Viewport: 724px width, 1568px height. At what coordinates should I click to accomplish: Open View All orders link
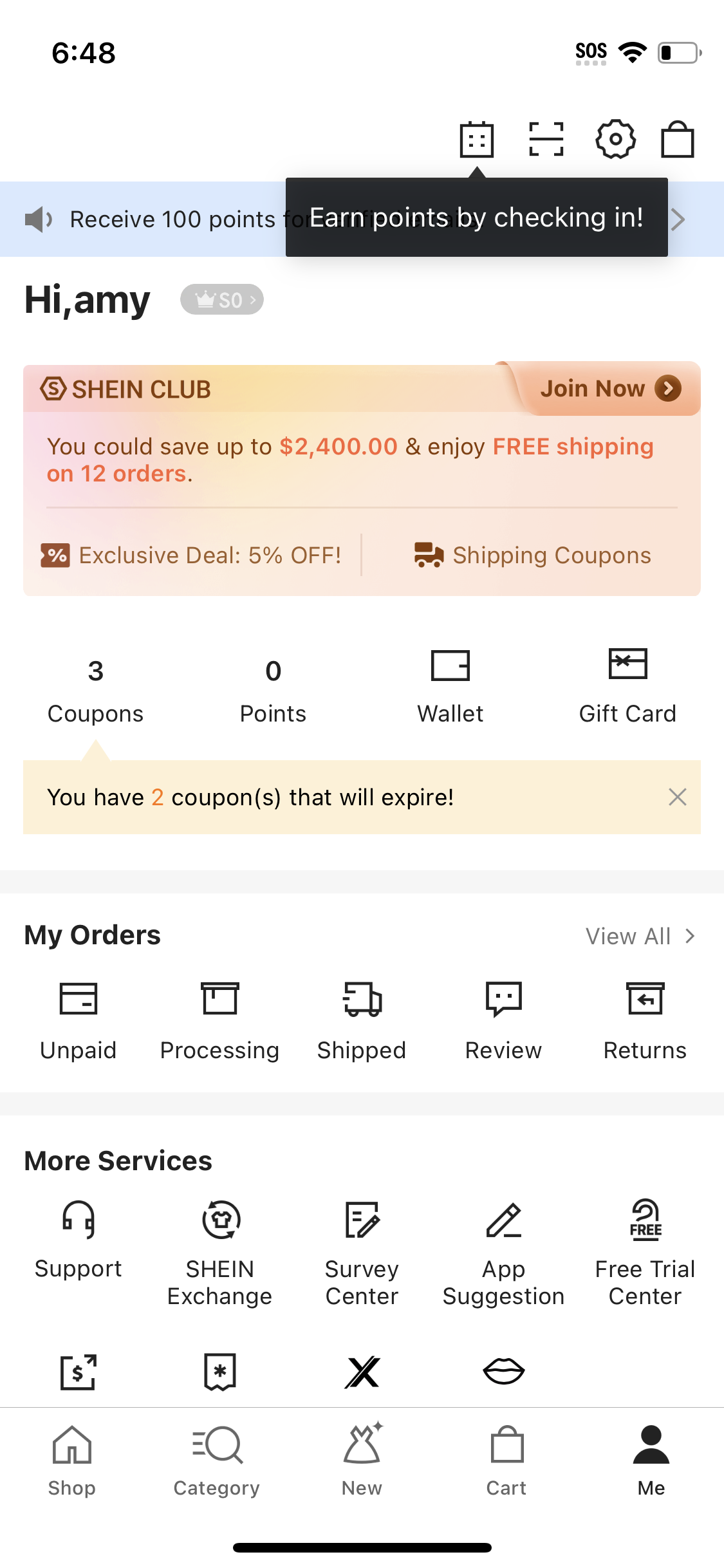tap(641, 936)
